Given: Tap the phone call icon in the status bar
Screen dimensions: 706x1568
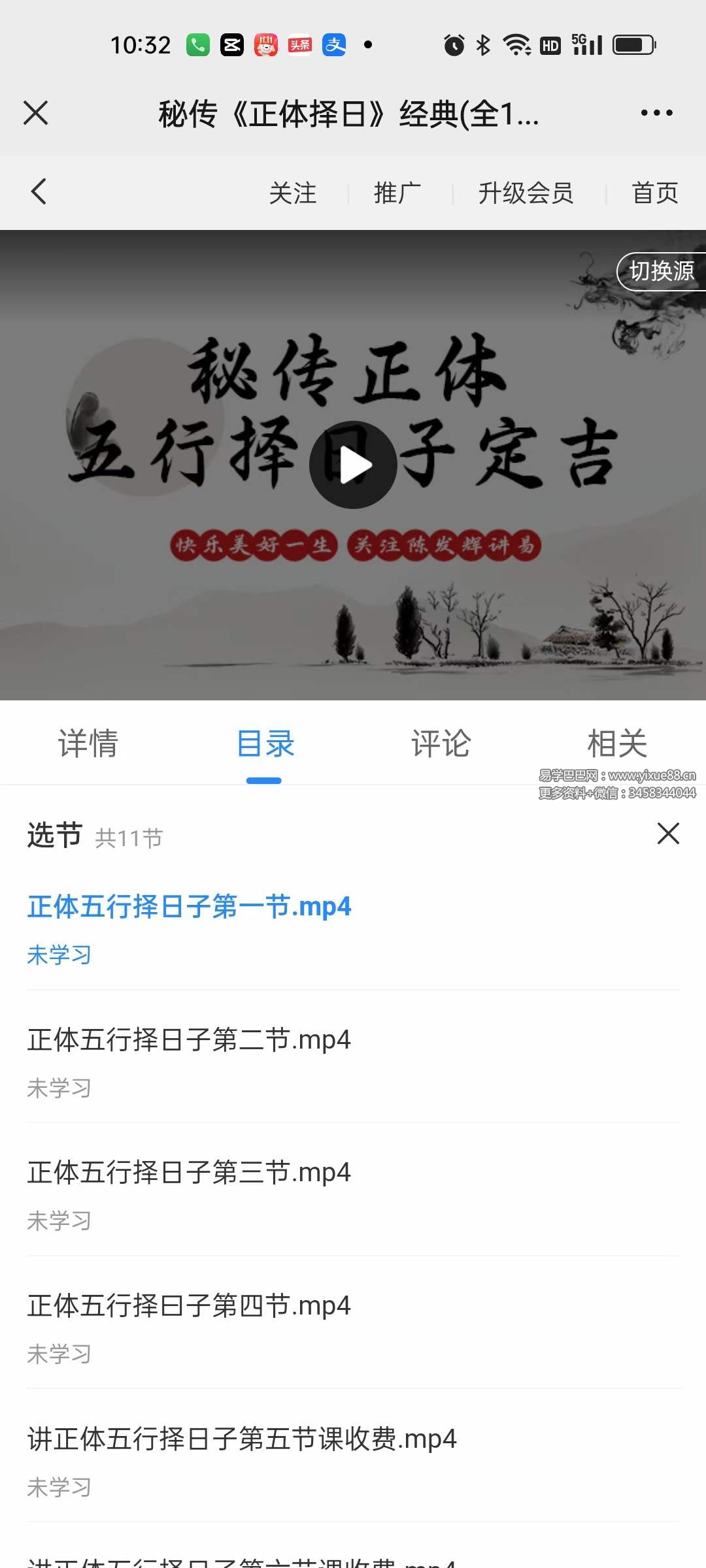Looking at the screenshot, I should (198, 44).
